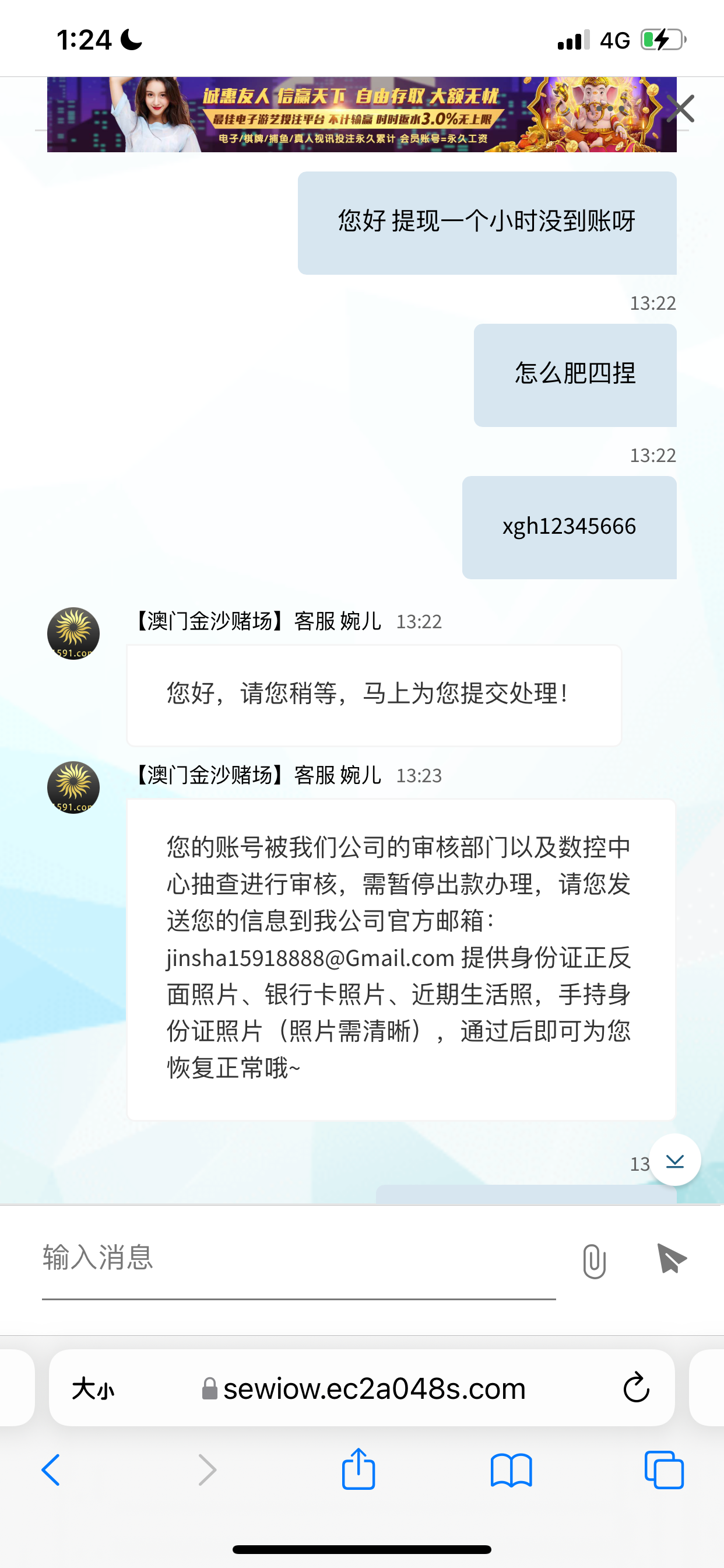
Task: Go back to the previous page
Action: click(x=51, y=1471)
